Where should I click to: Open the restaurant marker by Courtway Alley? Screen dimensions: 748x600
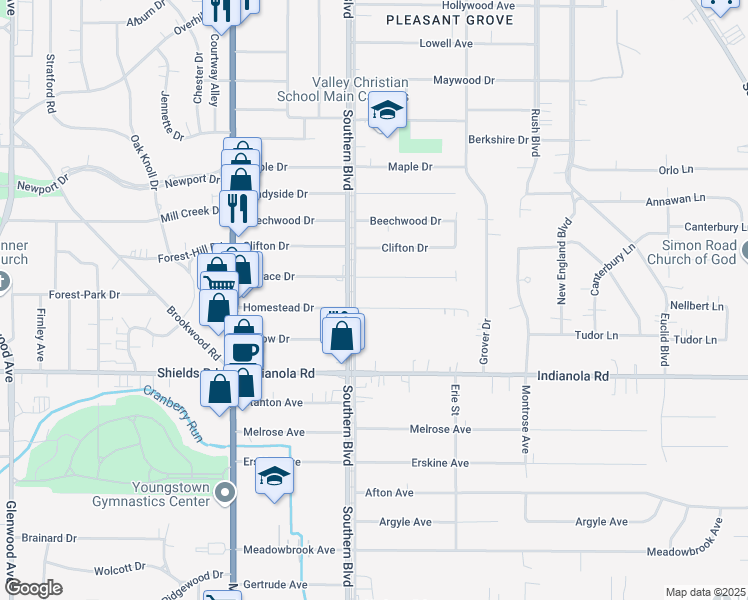(220, 11)
